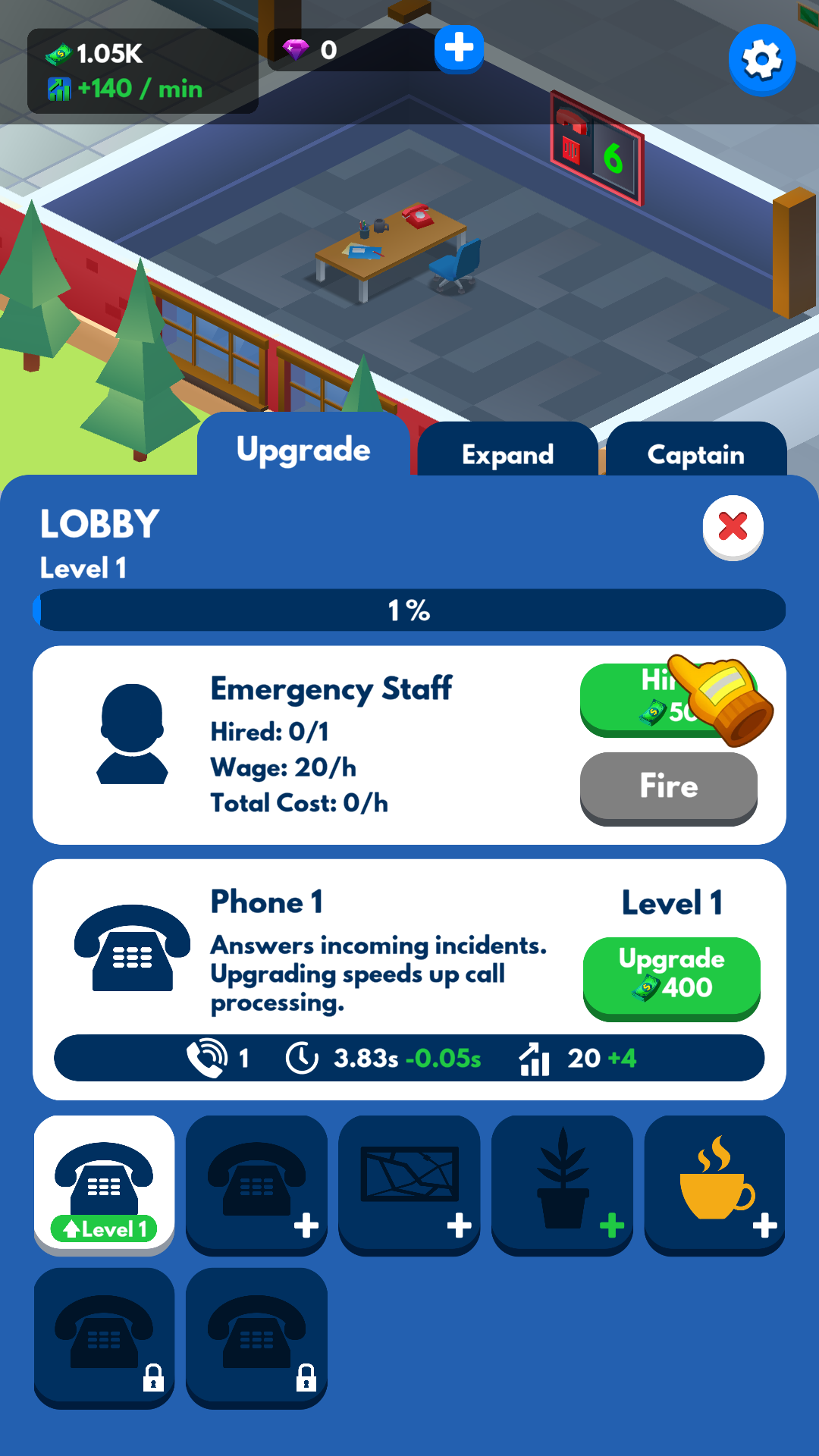Switch to the Expand tab

(507, 453)
